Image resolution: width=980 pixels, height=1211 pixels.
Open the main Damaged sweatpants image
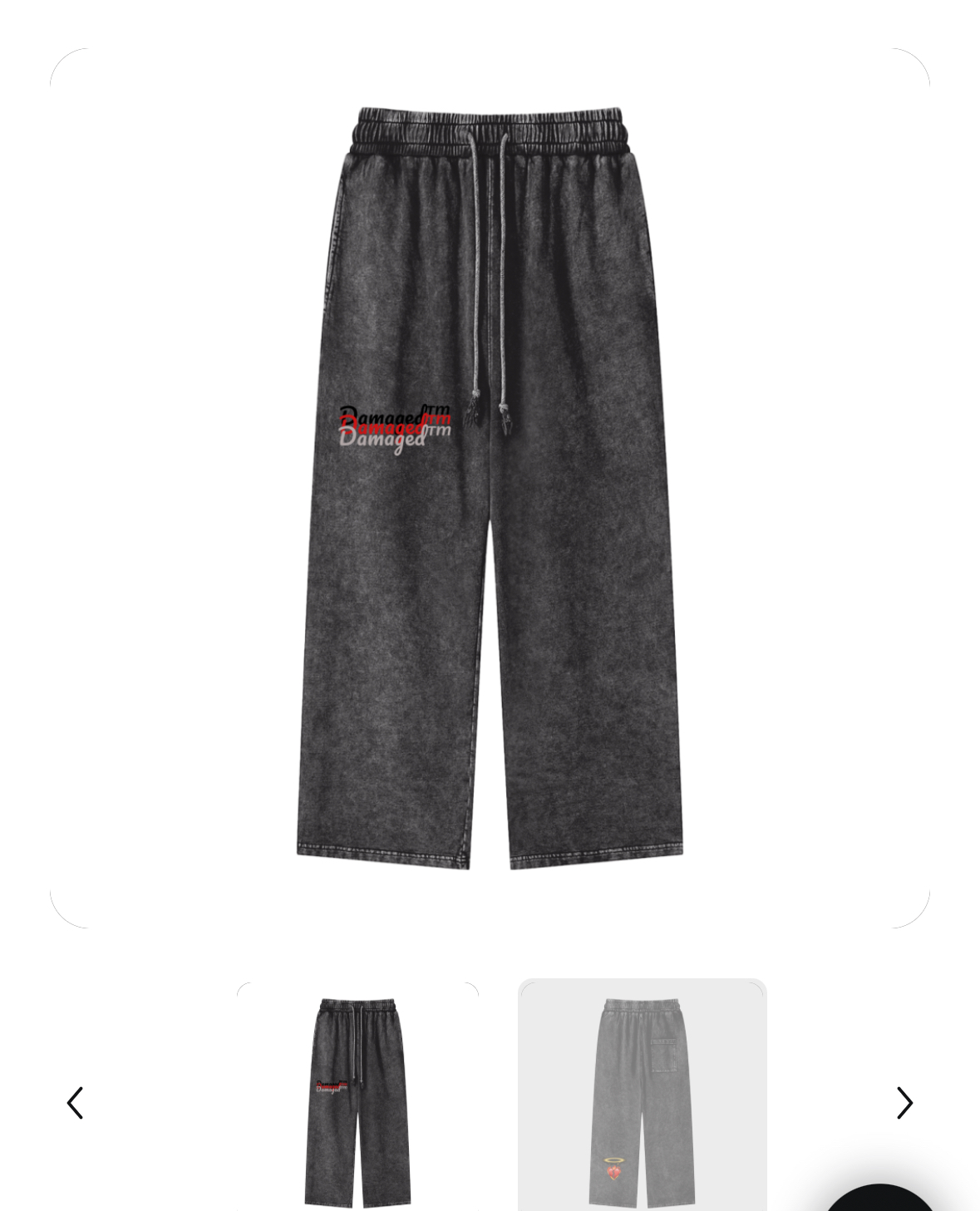[x=490, y=488]
